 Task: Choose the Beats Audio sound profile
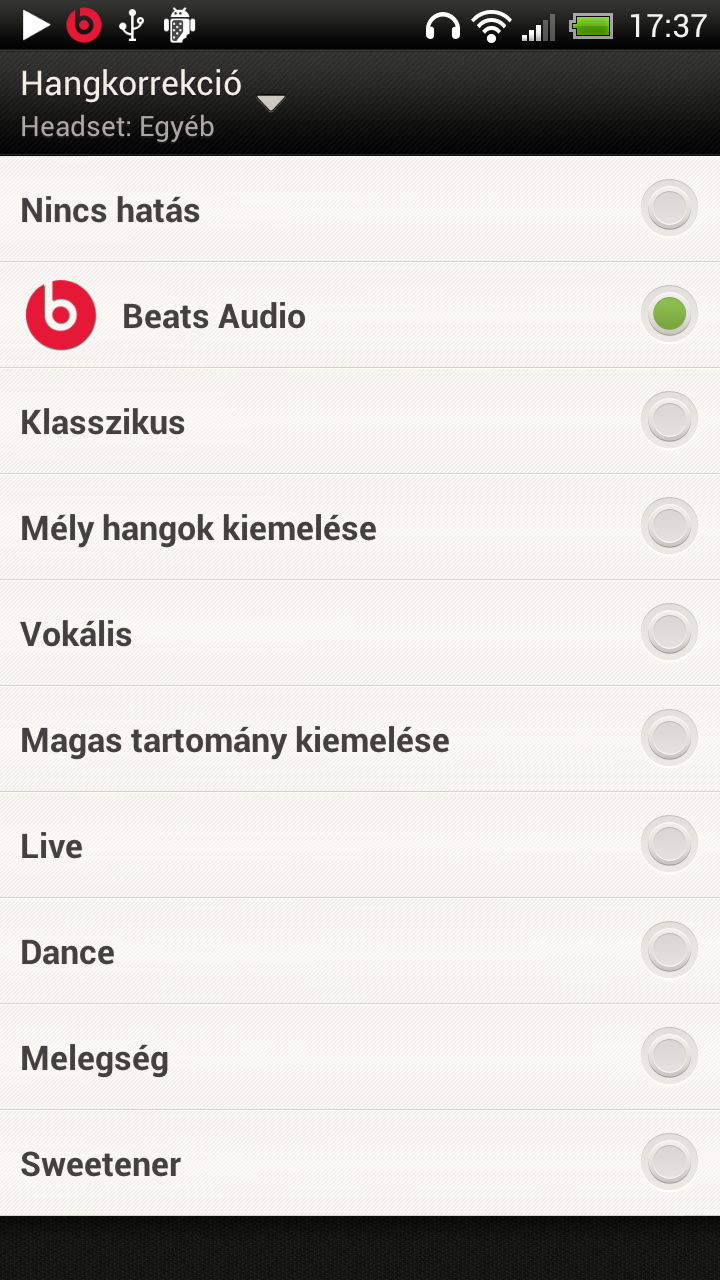[669, 315]
